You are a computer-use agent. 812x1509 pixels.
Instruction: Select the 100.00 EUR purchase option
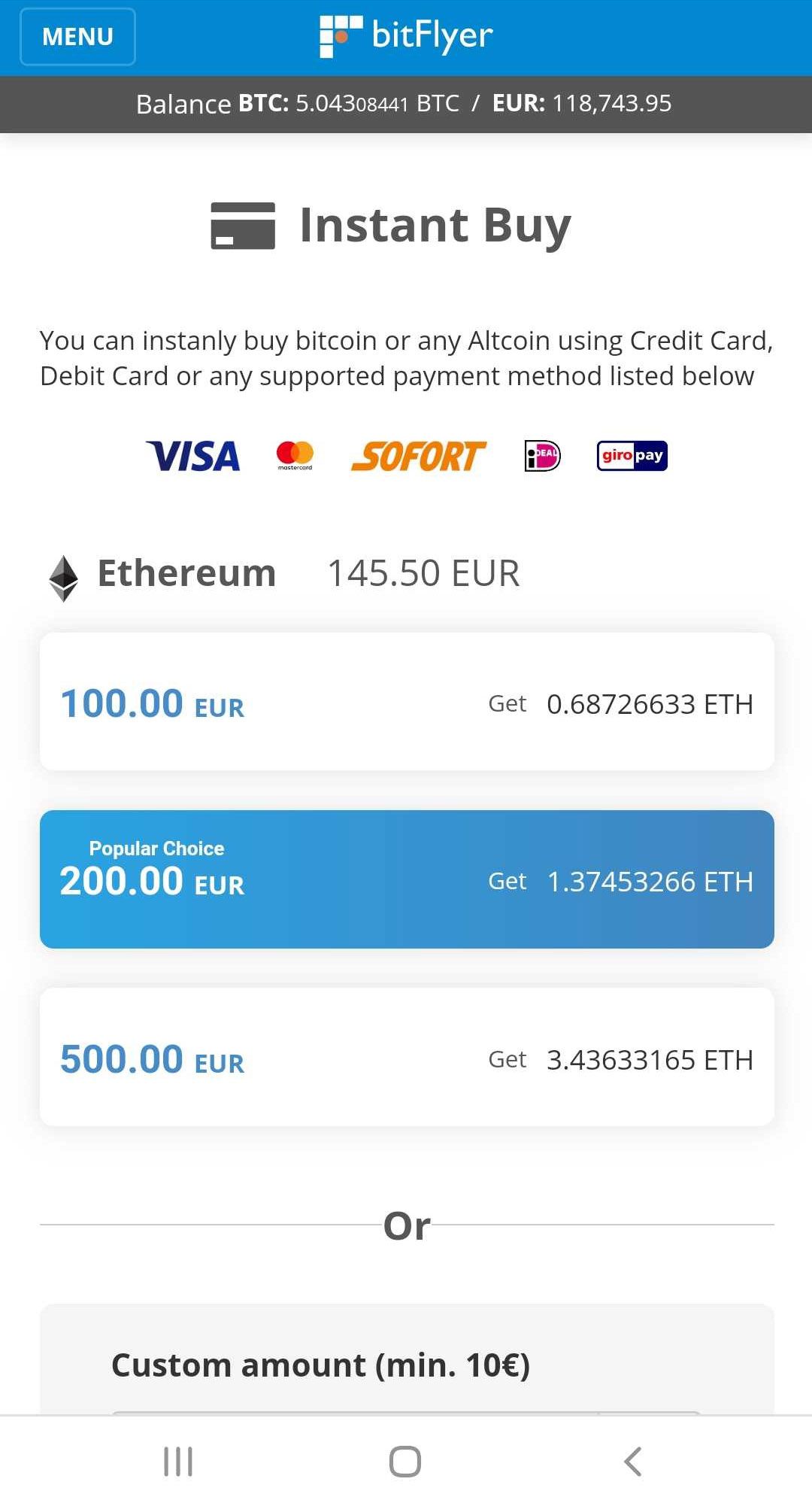coord(406,702)
